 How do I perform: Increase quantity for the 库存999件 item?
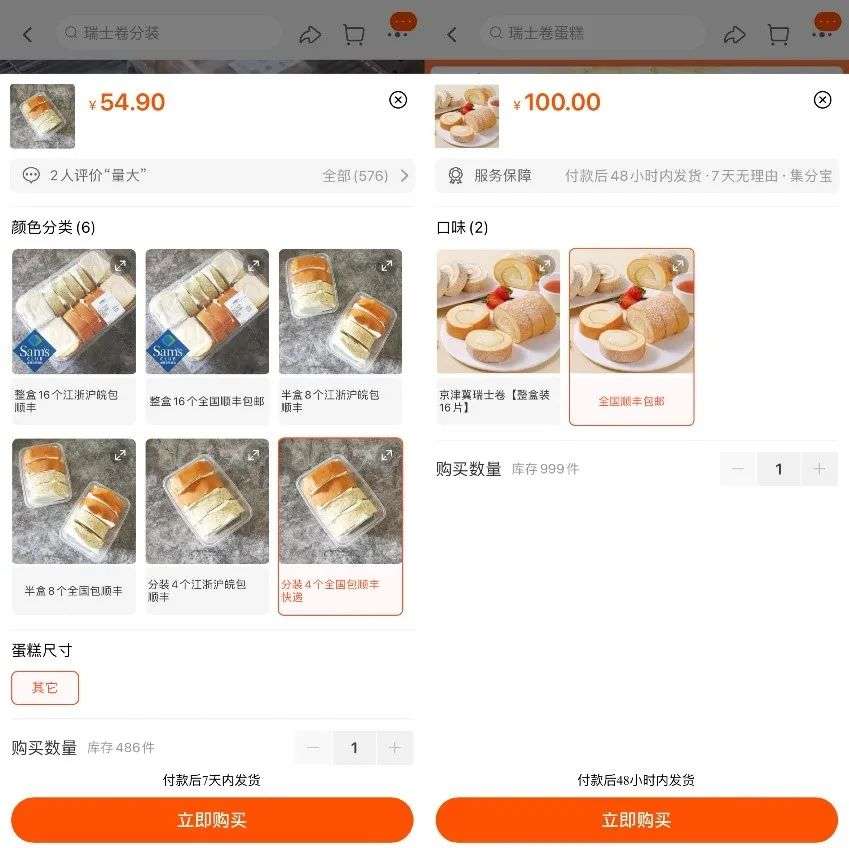[x=819, y=469]
